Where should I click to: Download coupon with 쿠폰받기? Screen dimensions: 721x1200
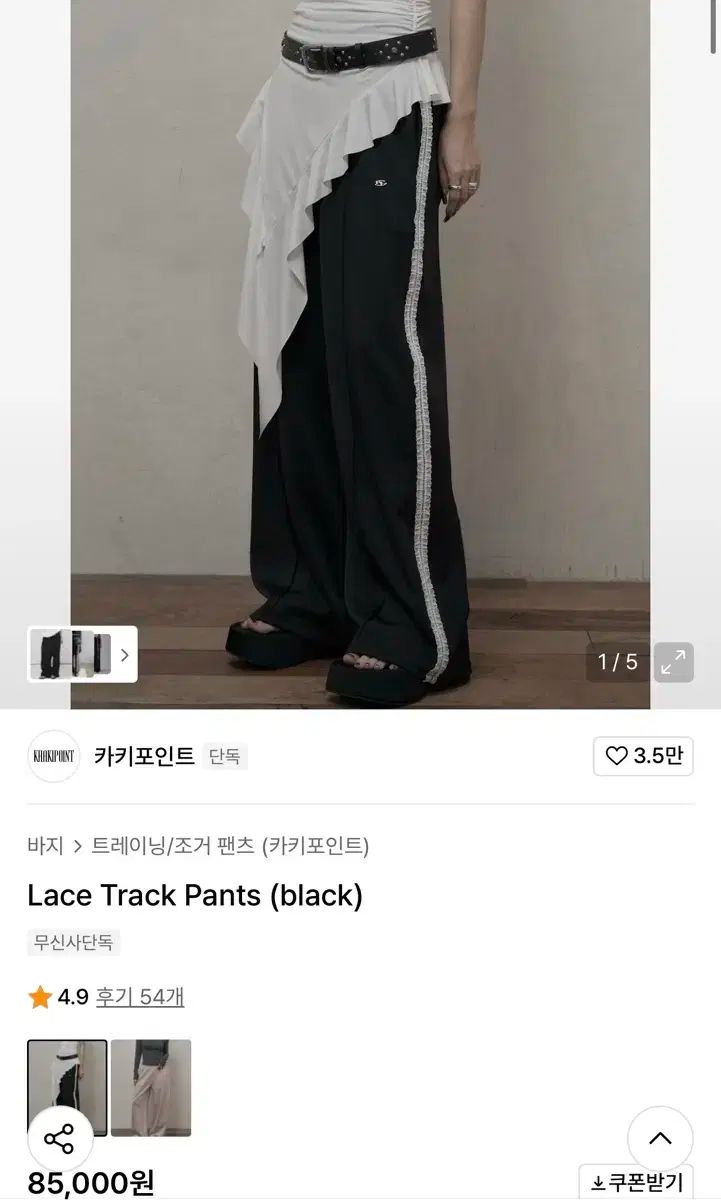click(637, 1183)
